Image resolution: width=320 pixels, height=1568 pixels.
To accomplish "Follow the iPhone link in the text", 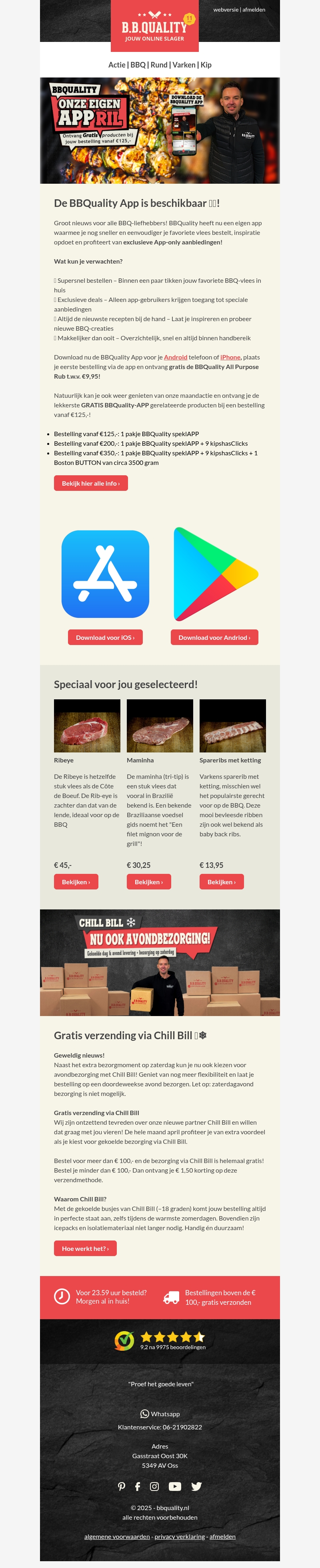I will coord(230,357).
